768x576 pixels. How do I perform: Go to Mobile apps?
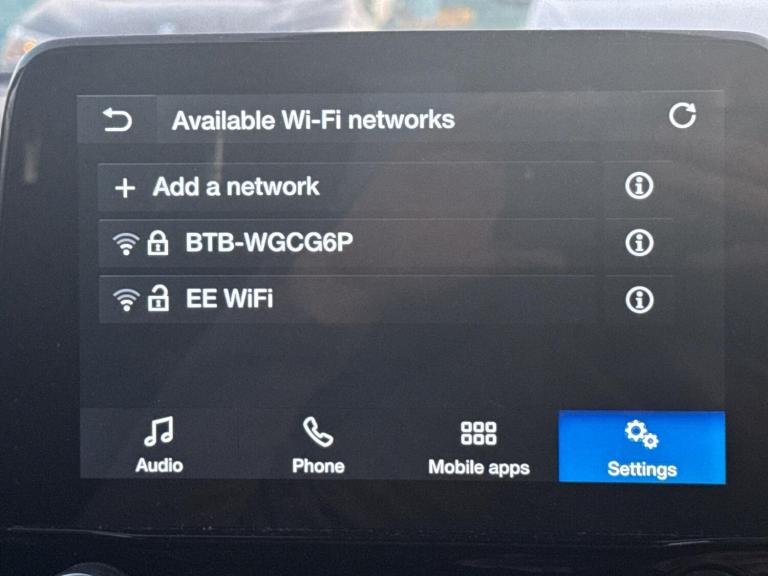pos(478,446)
